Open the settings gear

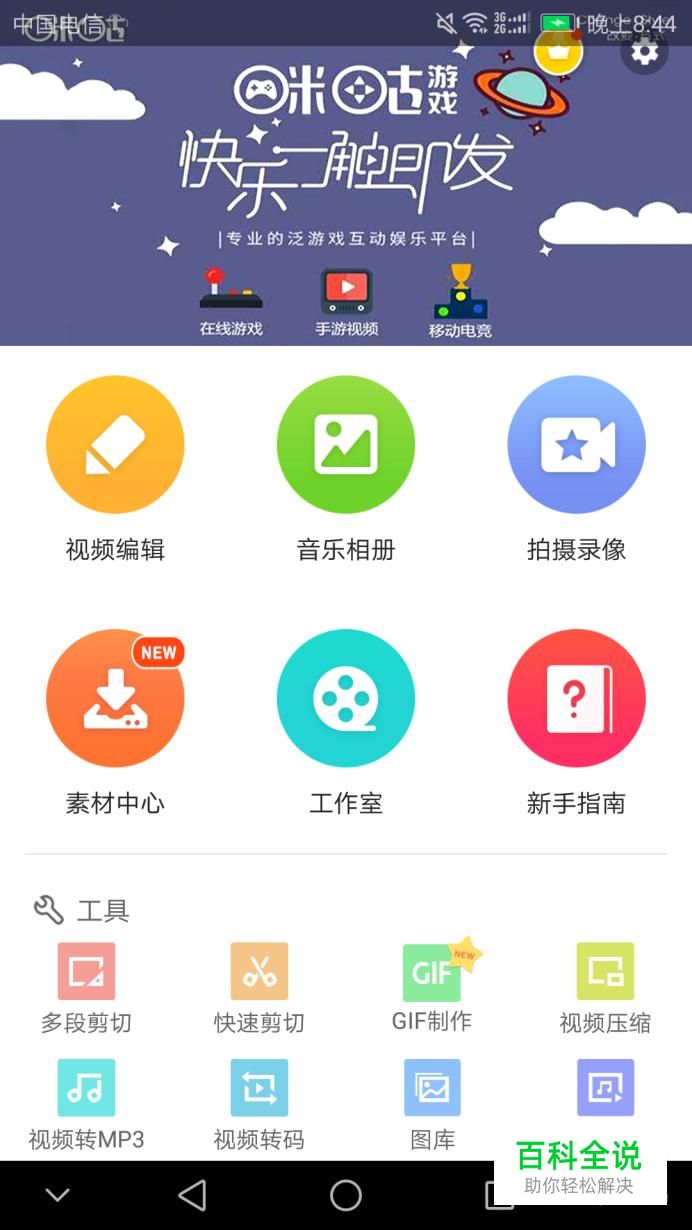pos(645,52)
